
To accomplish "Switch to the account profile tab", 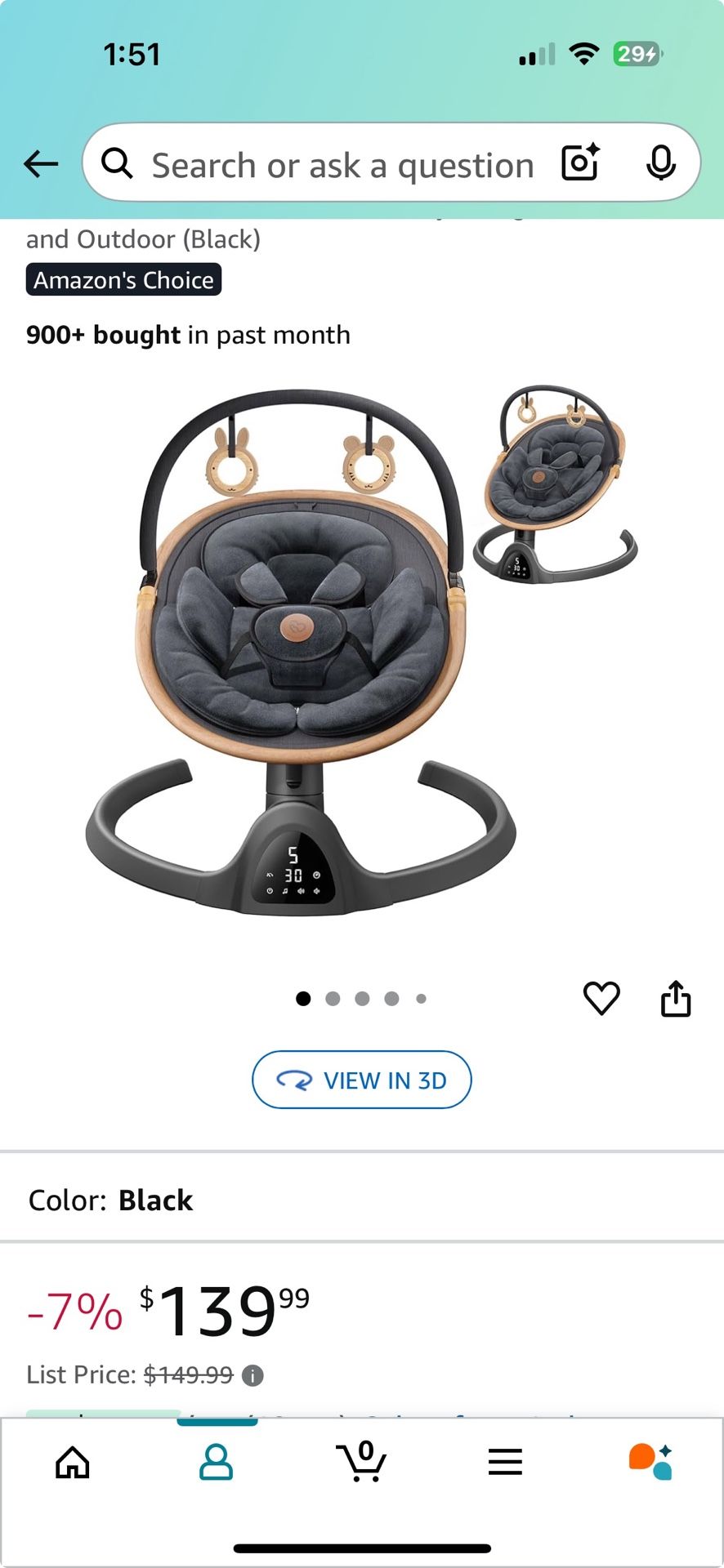I will click(217, 1463).
